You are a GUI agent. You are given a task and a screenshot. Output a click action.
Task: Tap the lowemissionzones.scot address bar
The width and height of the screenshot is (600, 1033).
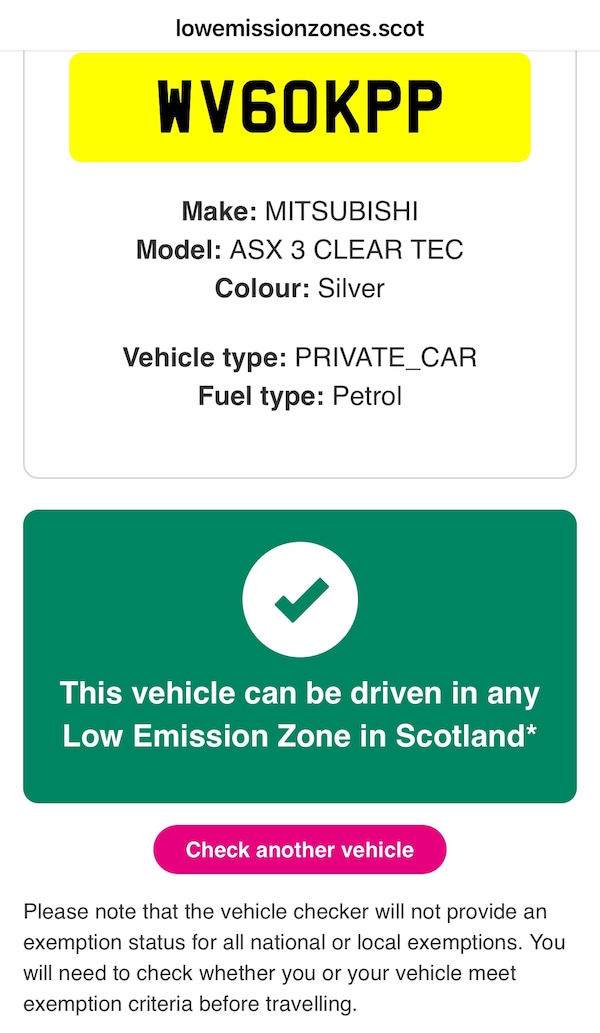[x=299, y=27]
